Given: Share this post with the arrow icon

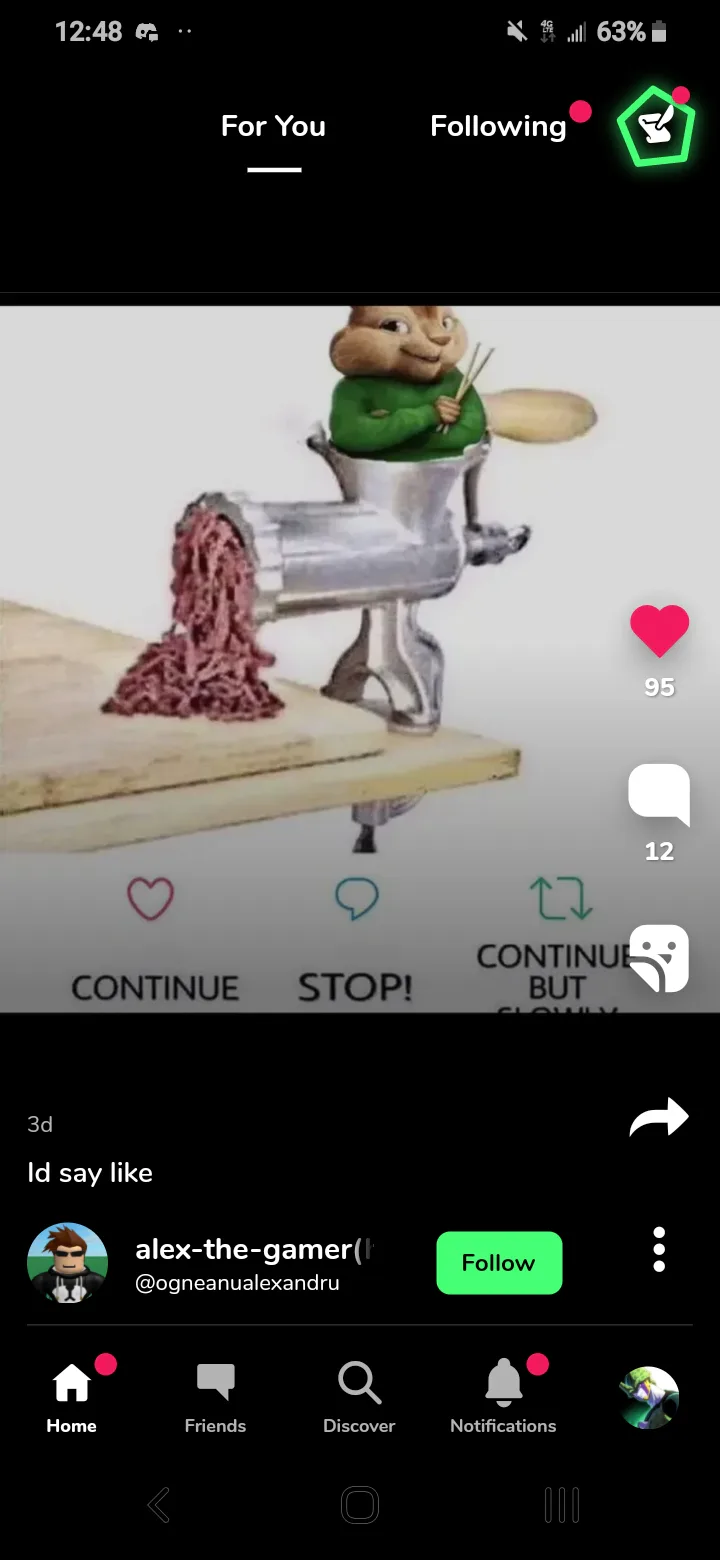Looking at the screenshot, I should tap(659, 1117).
